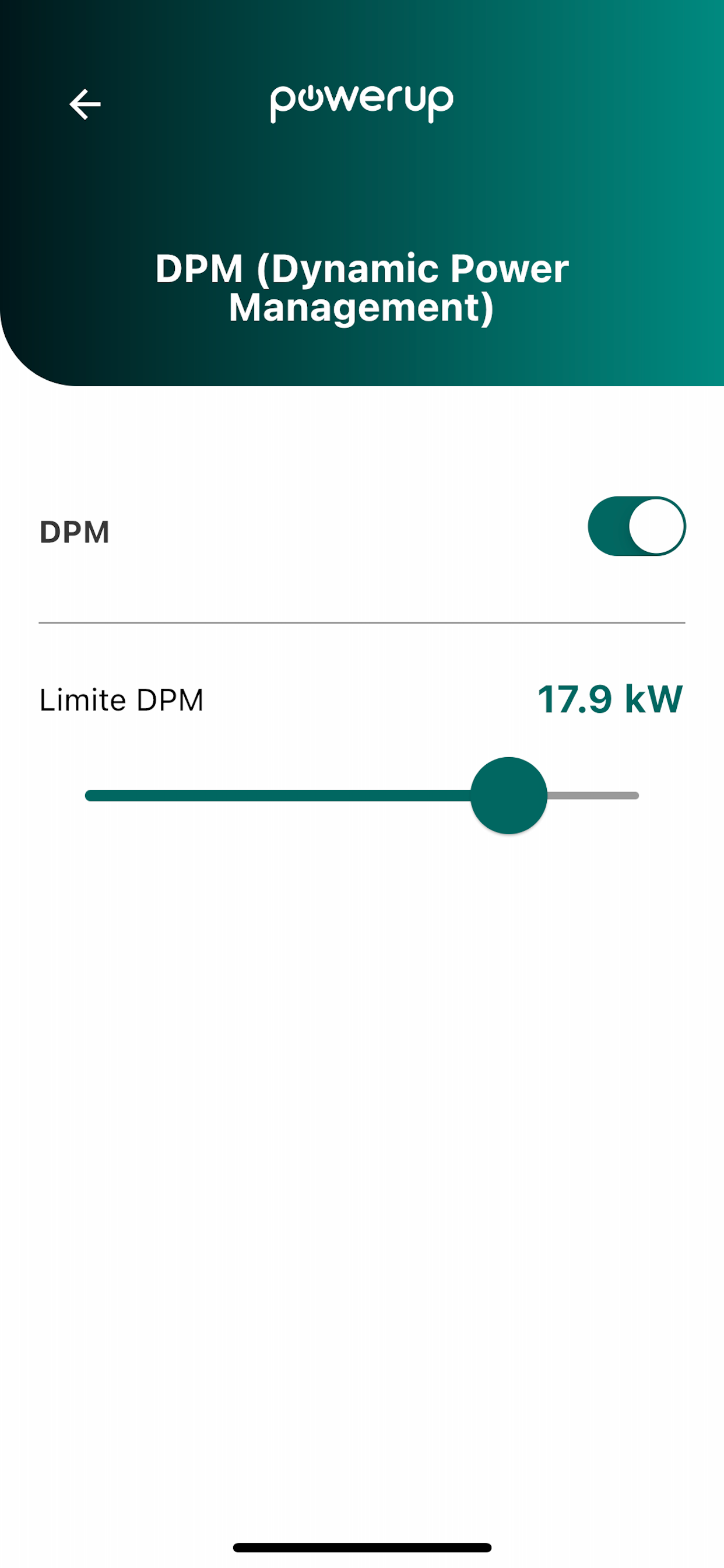Tap the Limite DPM slider handle
Image resolution: width=724 pixels, height=1568 pixels.
click(x=509, y=796)
